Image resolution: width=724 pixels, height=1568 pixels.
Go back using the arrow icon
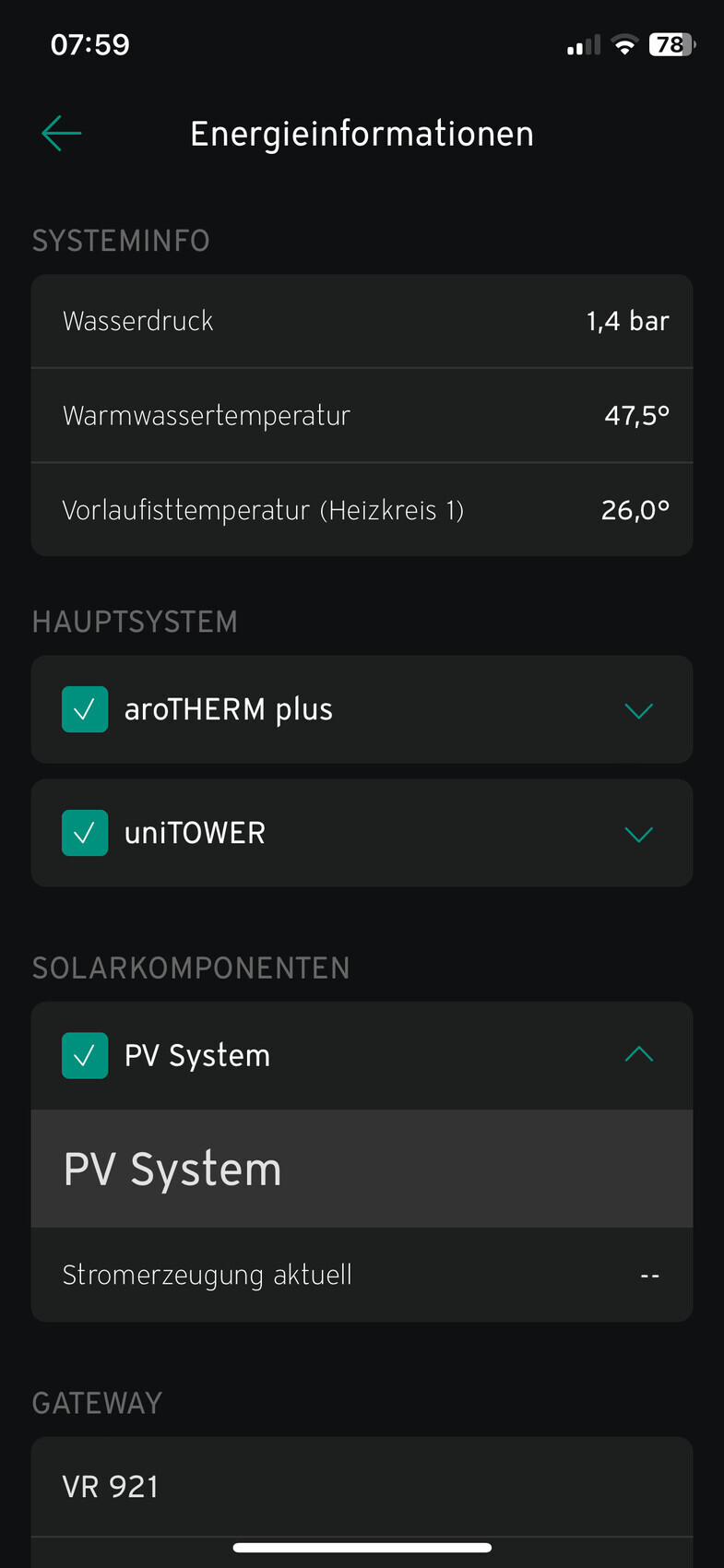tap(62, 134)
